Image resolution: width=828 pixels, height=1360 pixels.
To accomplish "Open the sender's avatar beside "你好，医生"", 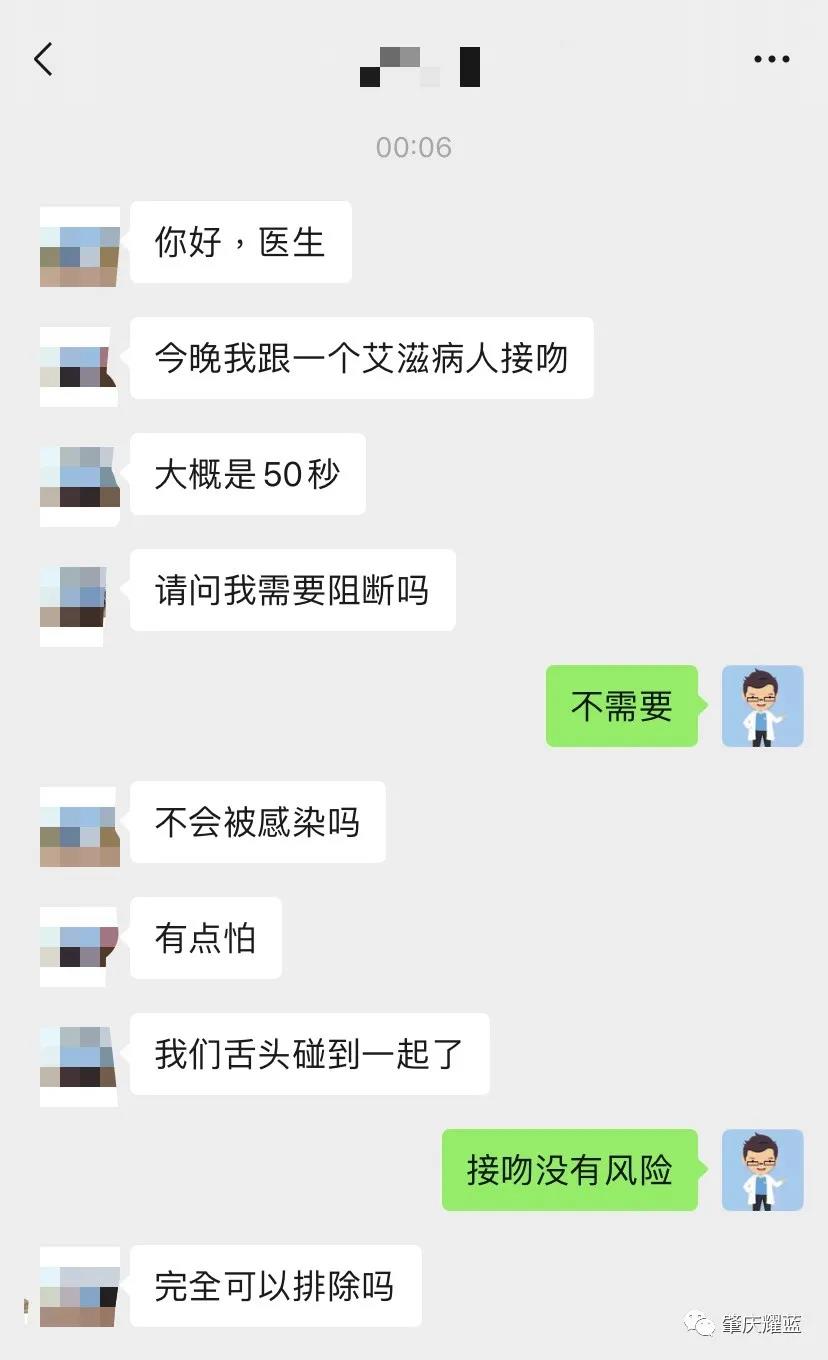I will (80, 246).
